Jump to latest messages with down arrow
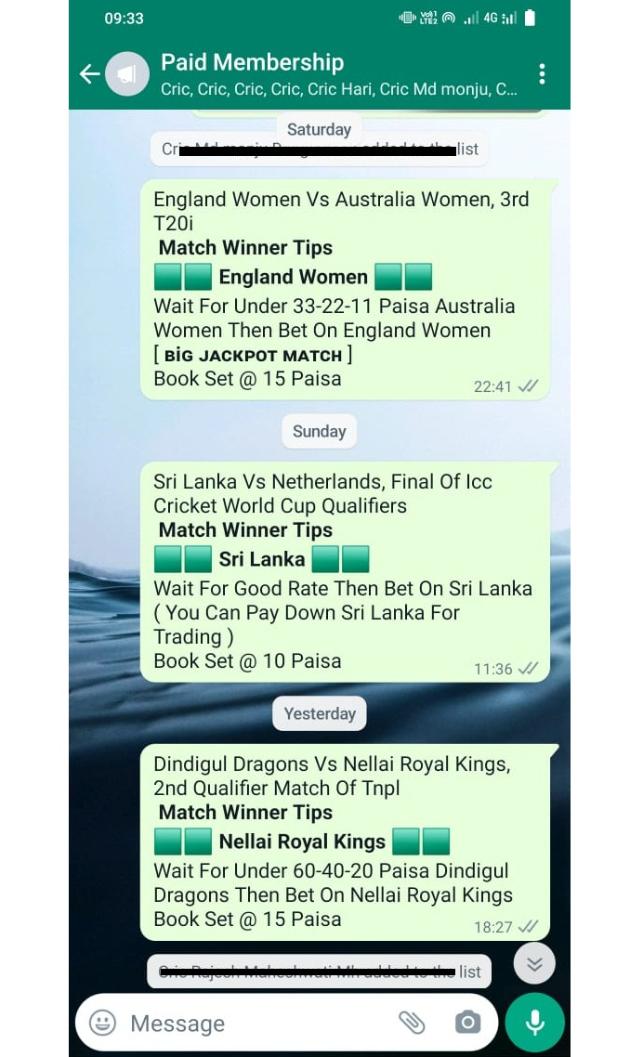Screen dimensions: 643x1057 (x=535, y=964)
